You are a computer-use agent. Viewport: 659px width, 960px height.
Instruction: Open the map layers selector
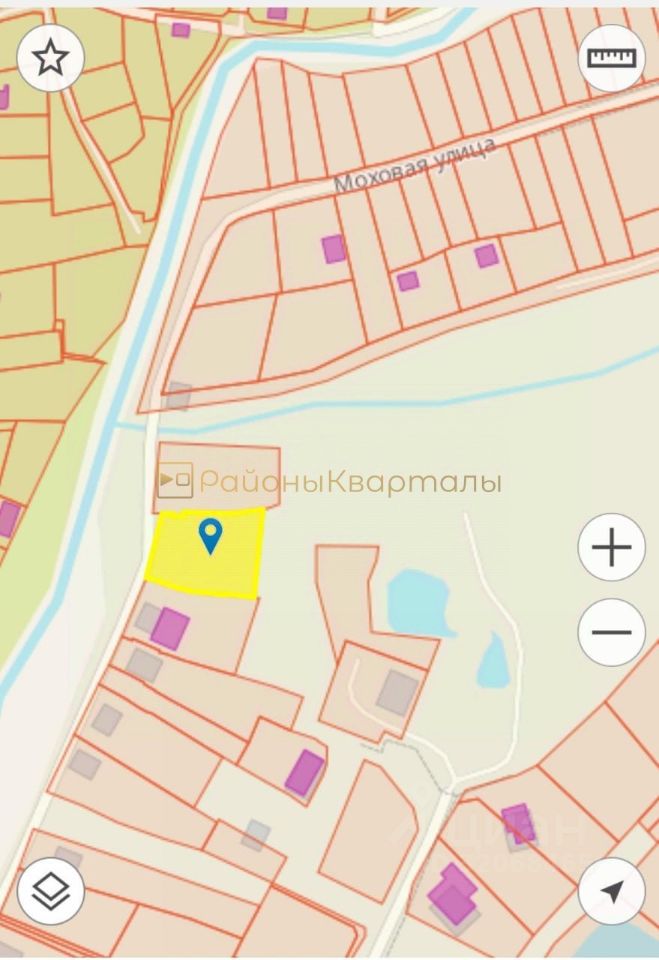pyautogui.click(x=51, y=891)
